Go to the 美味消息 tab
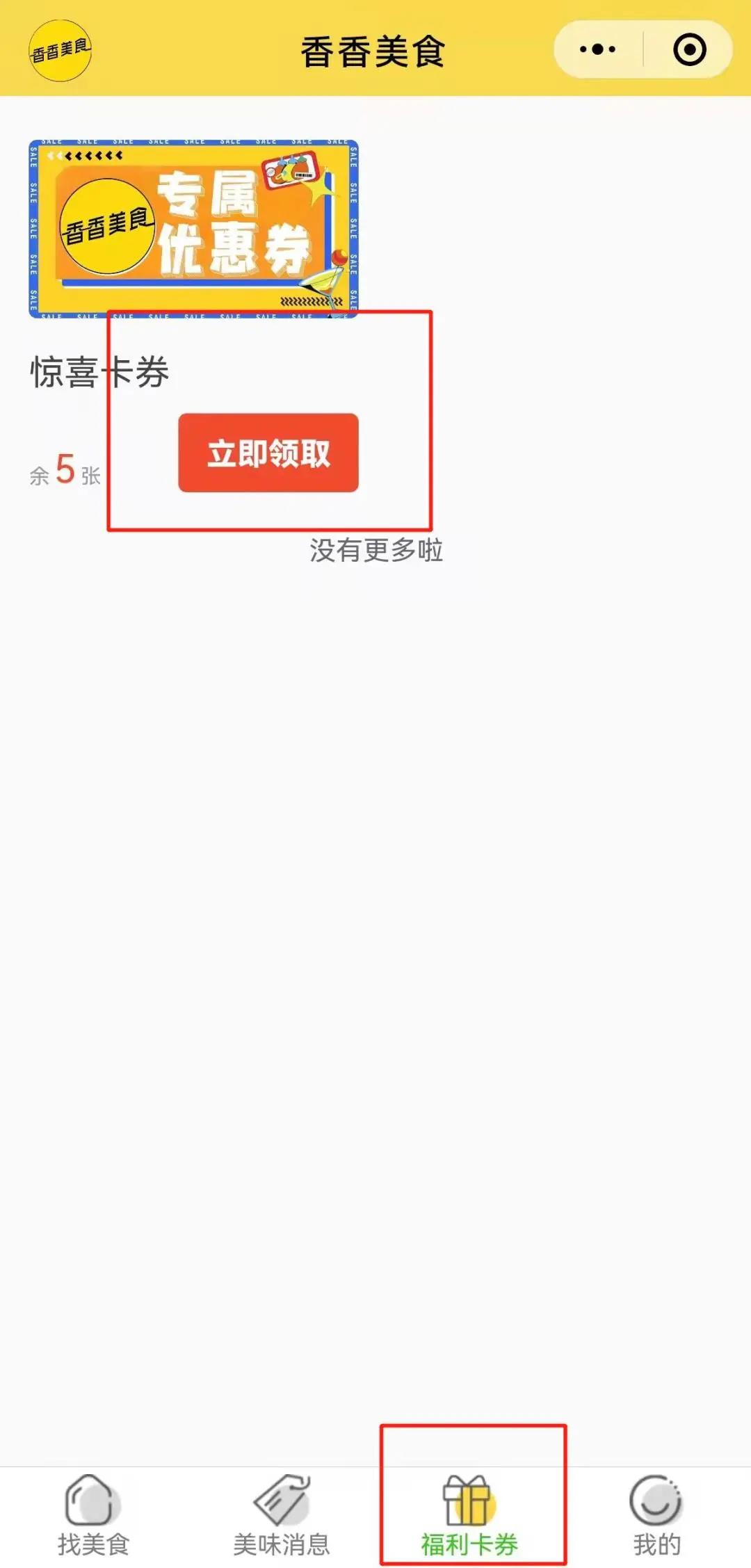The width and height of the screenshot is (751, 1568). (282, 1516)
